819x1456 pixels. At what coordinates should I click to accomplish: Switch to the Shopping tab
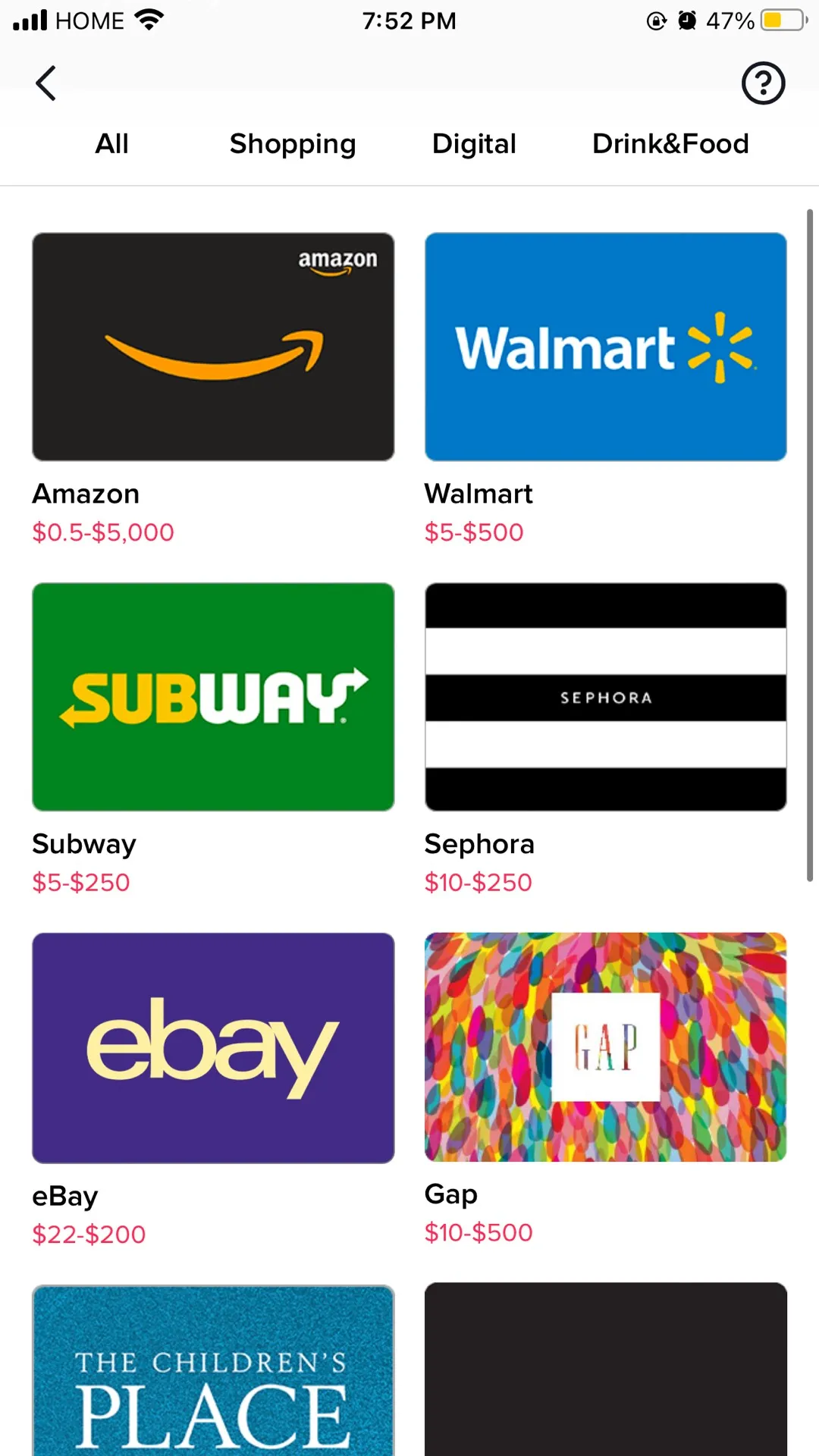coord(293,143)
